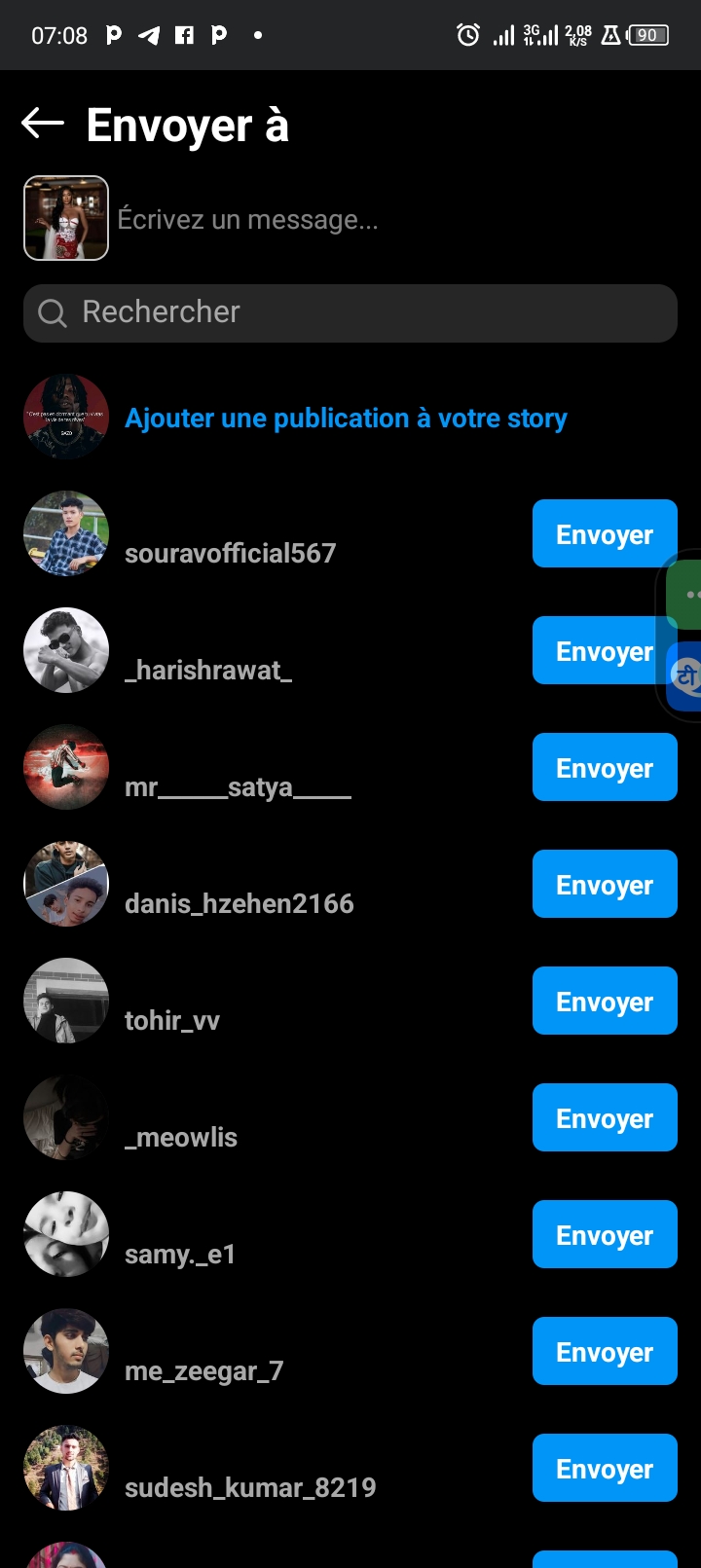Tap Envoyer beside samy._e1
701x1568 pixels.
(605, 1234)
